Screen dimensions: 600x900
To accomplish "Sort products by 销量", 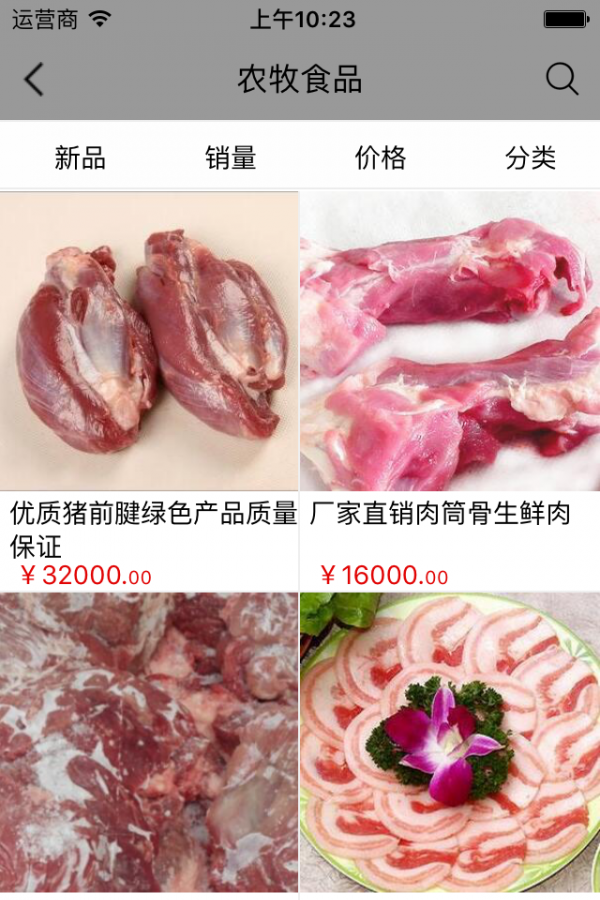I will pyautogui.click(x=231, y=158).
